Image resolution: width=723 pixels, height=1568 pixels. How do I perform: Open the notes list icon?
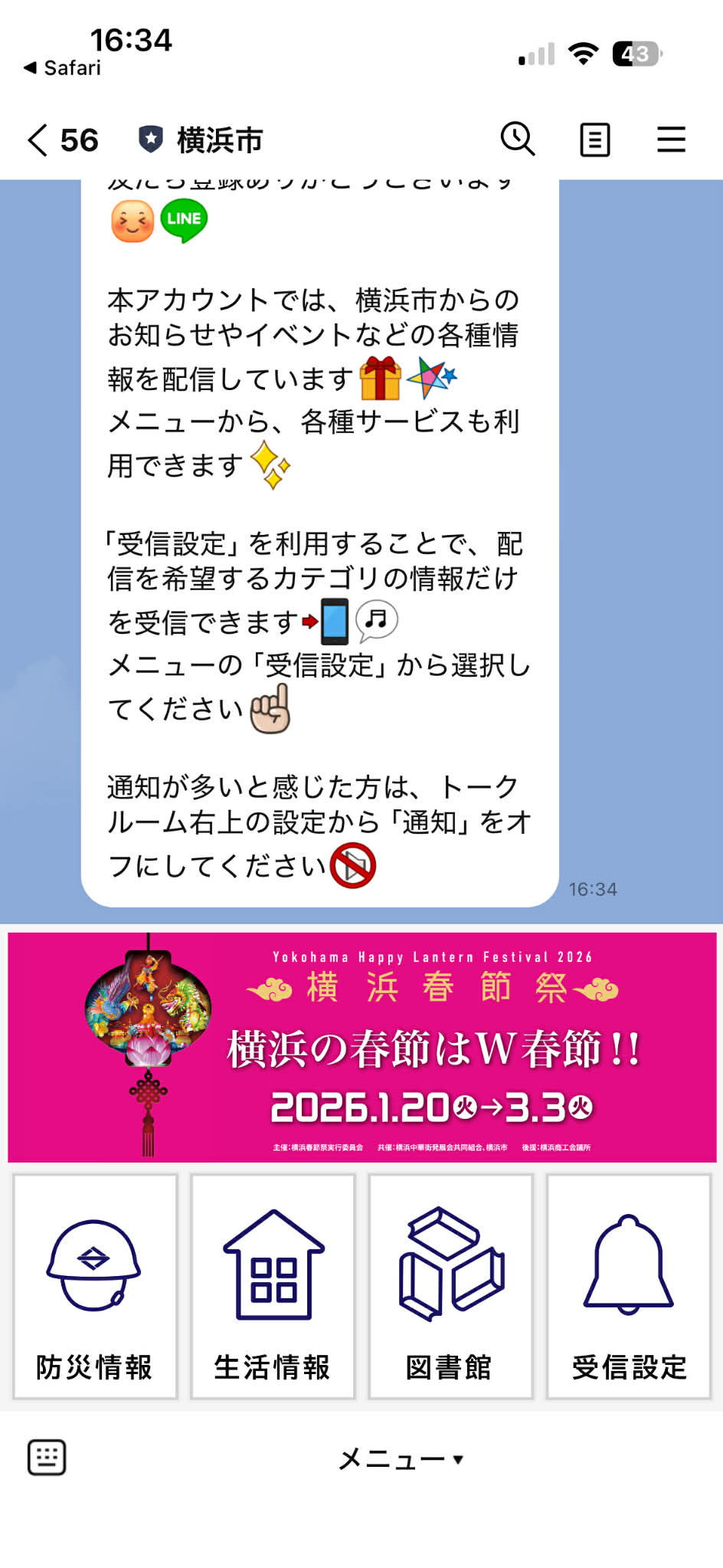pyautogui.click(x=594, y=140)
